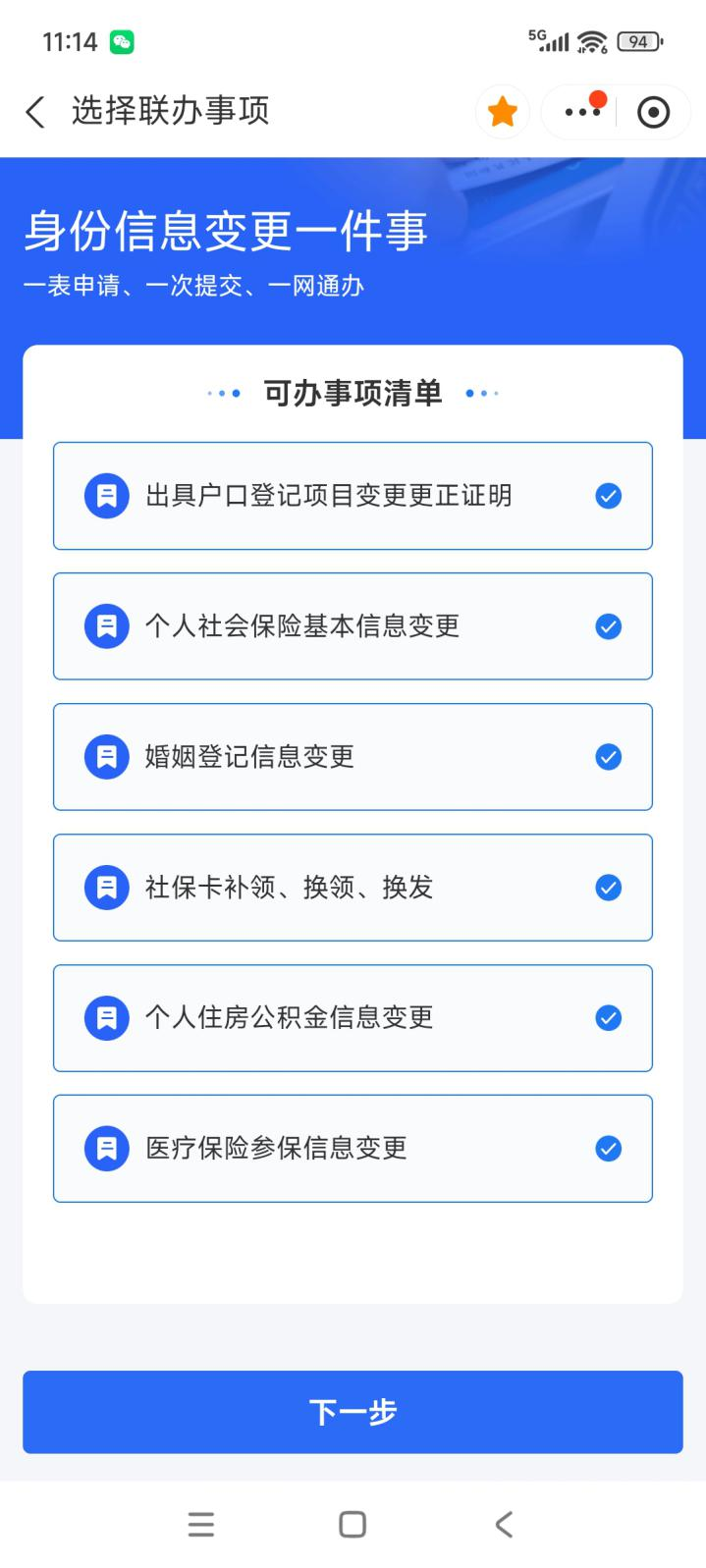Uncheck 出具户口登记项目变更更正证明

pyautogui.click(x=608, y=496)
